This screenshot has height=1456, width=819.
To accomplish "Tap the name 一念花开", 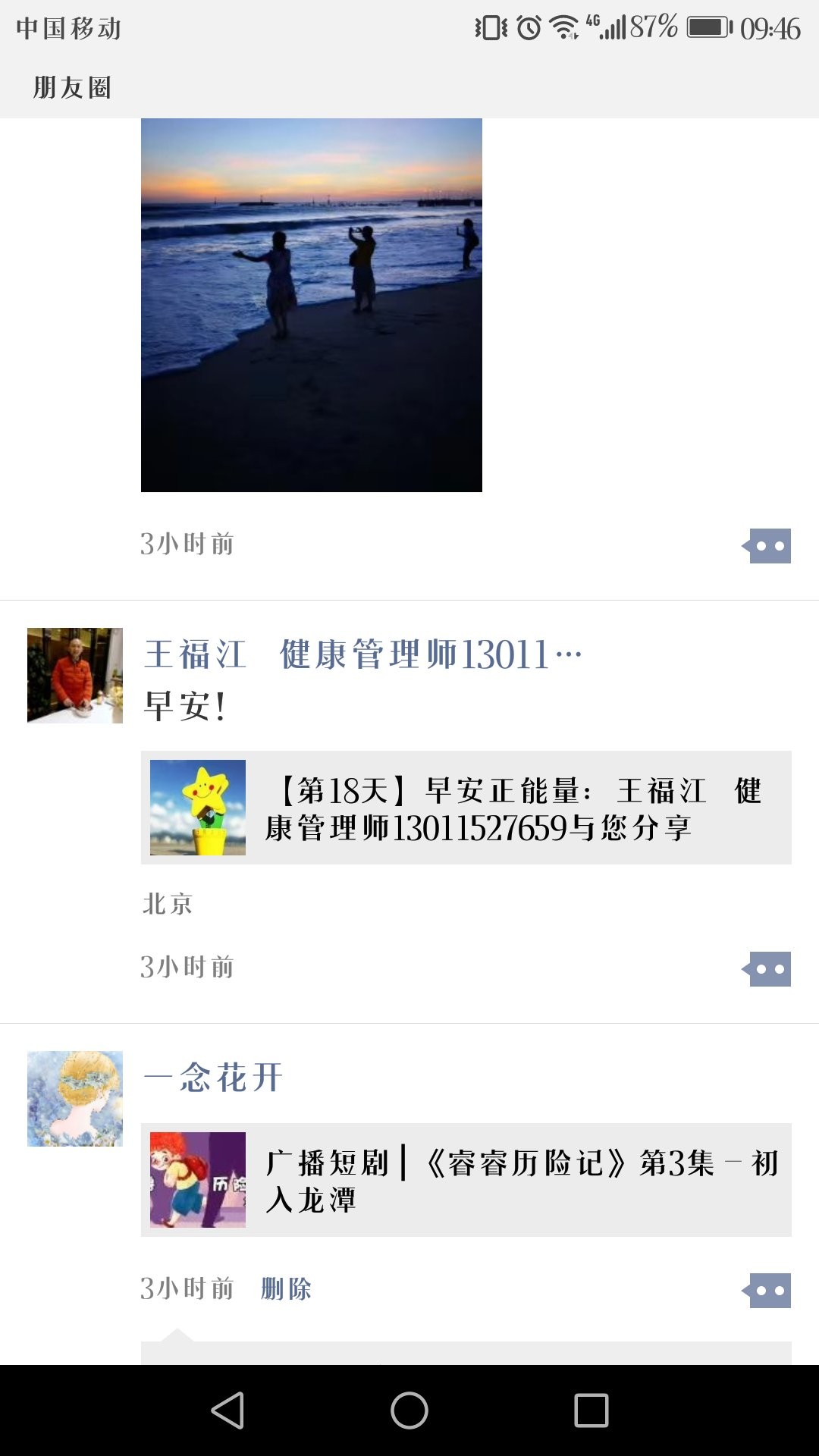I will click(x=214, y=1078).
